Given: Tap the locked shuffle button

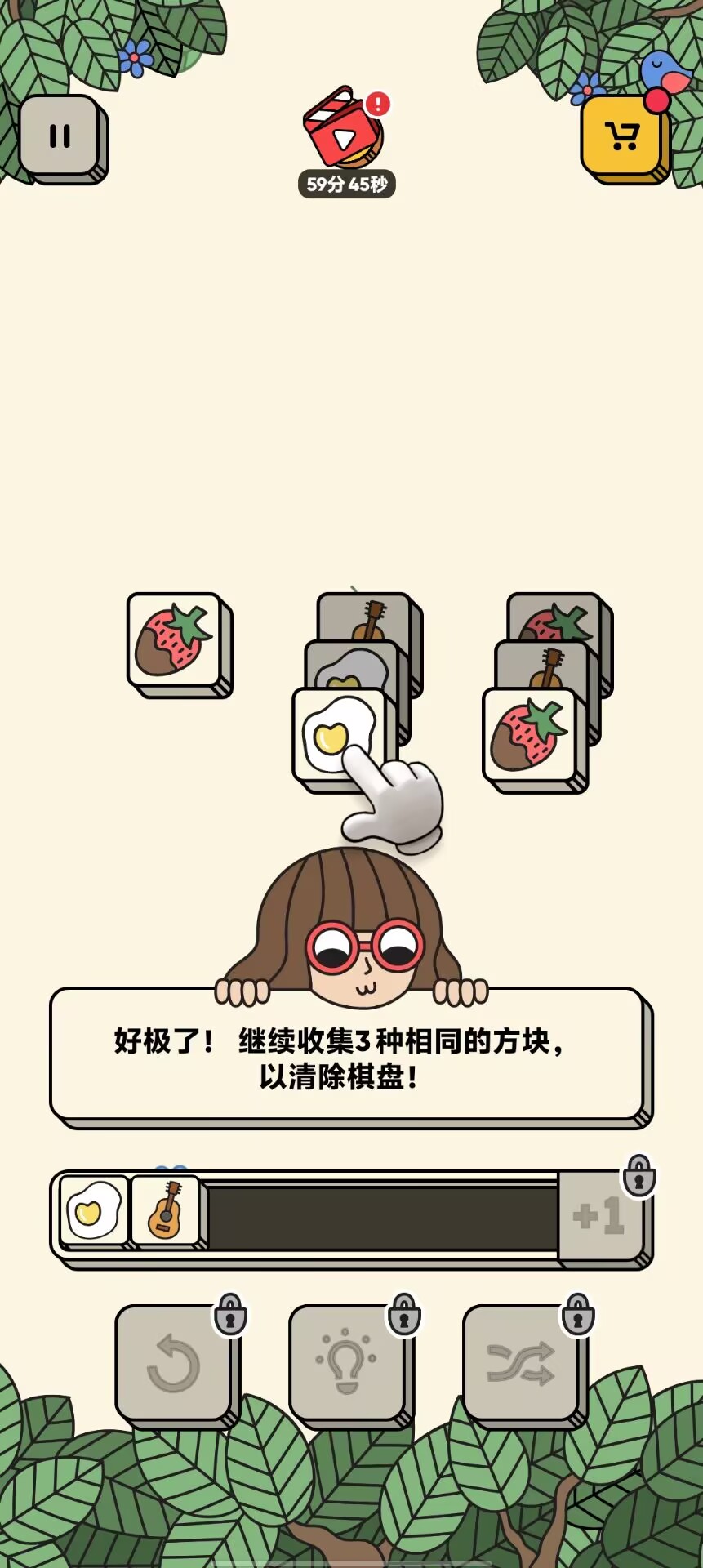Looking at the screenshot, I should click(x=521, y=1363).
